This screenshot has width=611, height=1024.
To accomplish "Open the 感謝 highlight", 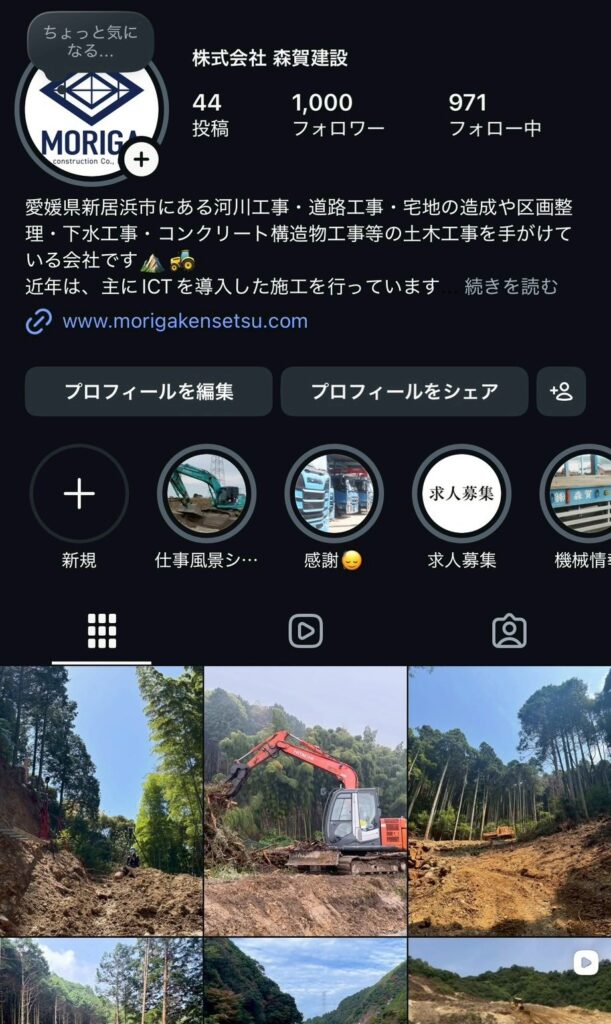I will (x=334, y=494).
